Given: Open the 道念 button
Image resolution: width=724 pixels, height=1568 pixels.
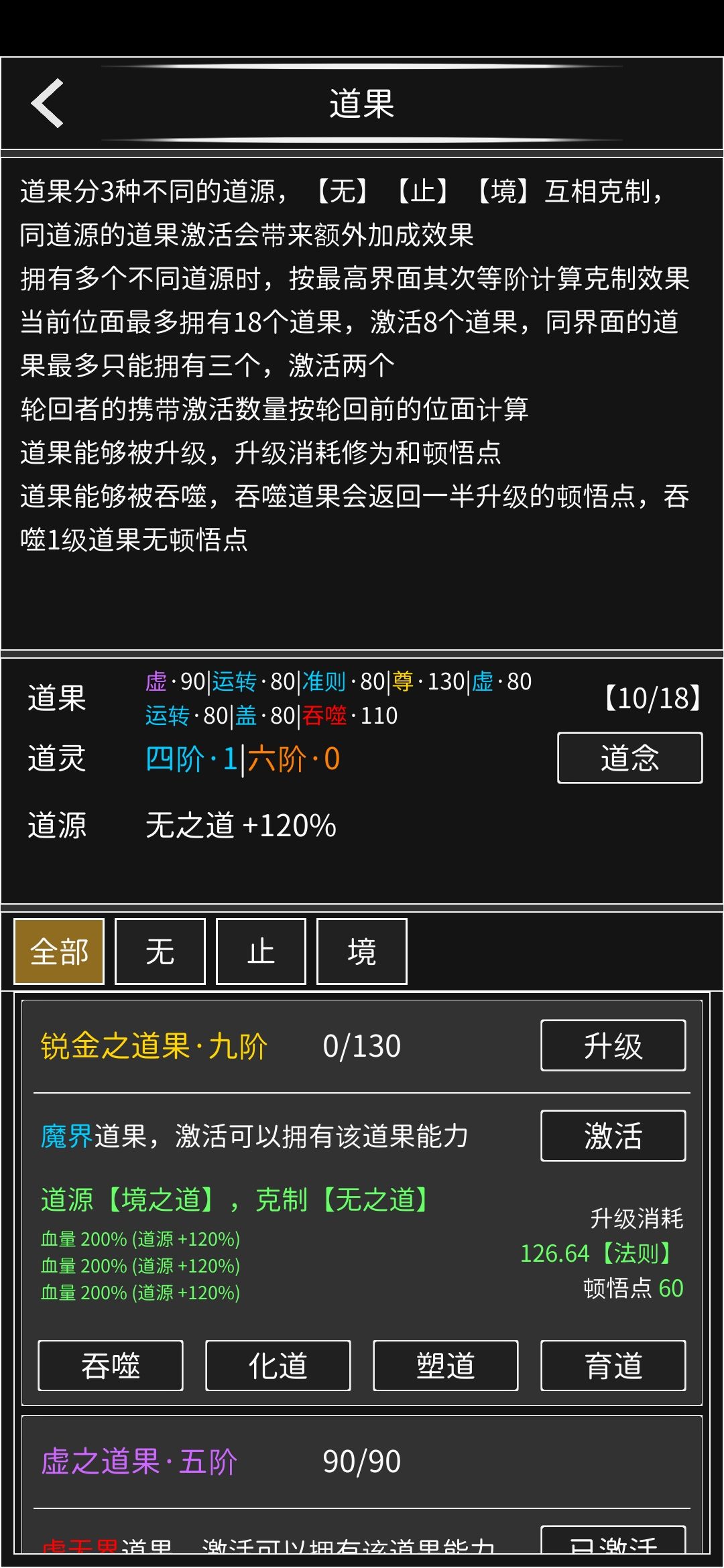Looking at the screenshot, I should (629, 758).
